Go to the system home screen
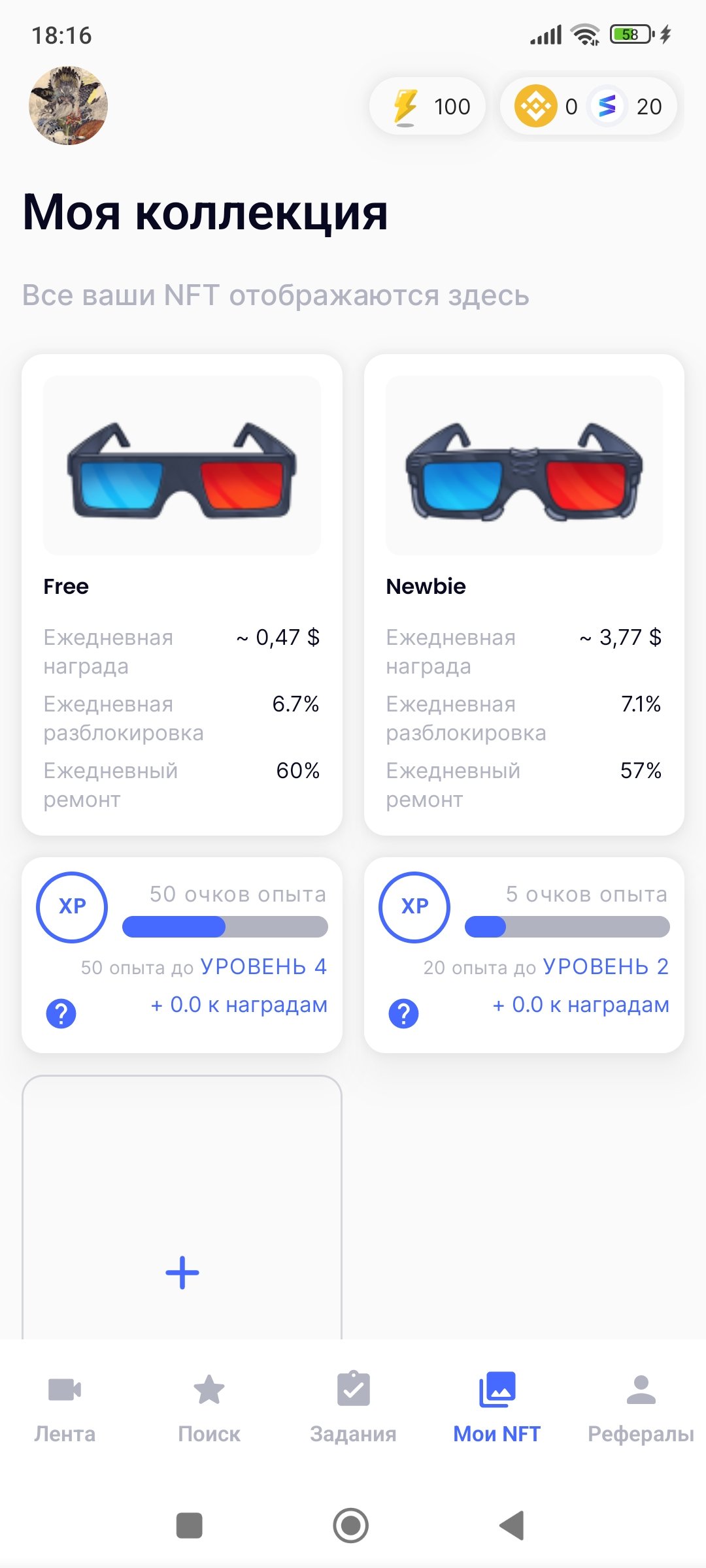 click(351, 1526)
